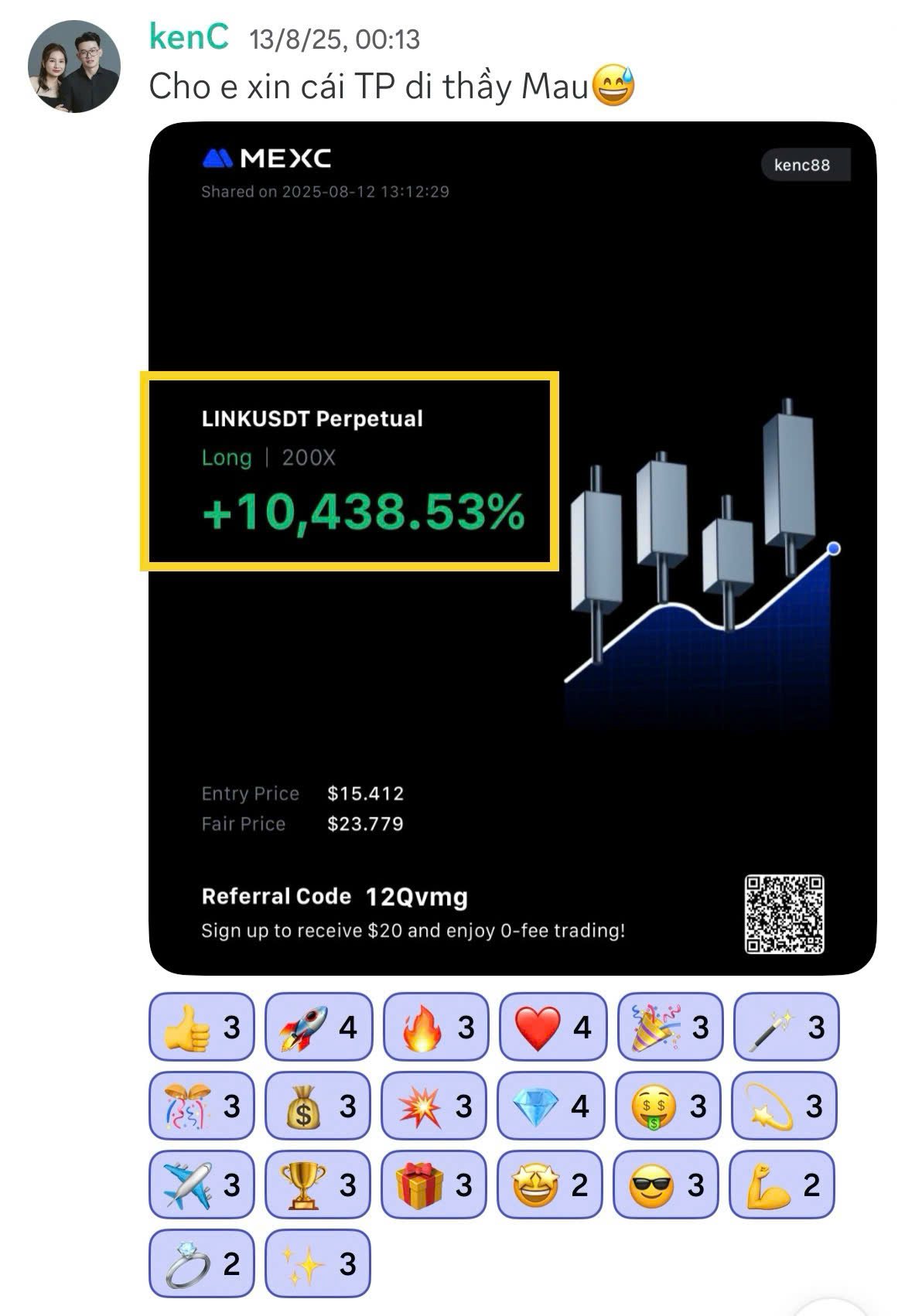React with the rocket emoji
The image size is (905, 1316).
tap(318, 1027)
